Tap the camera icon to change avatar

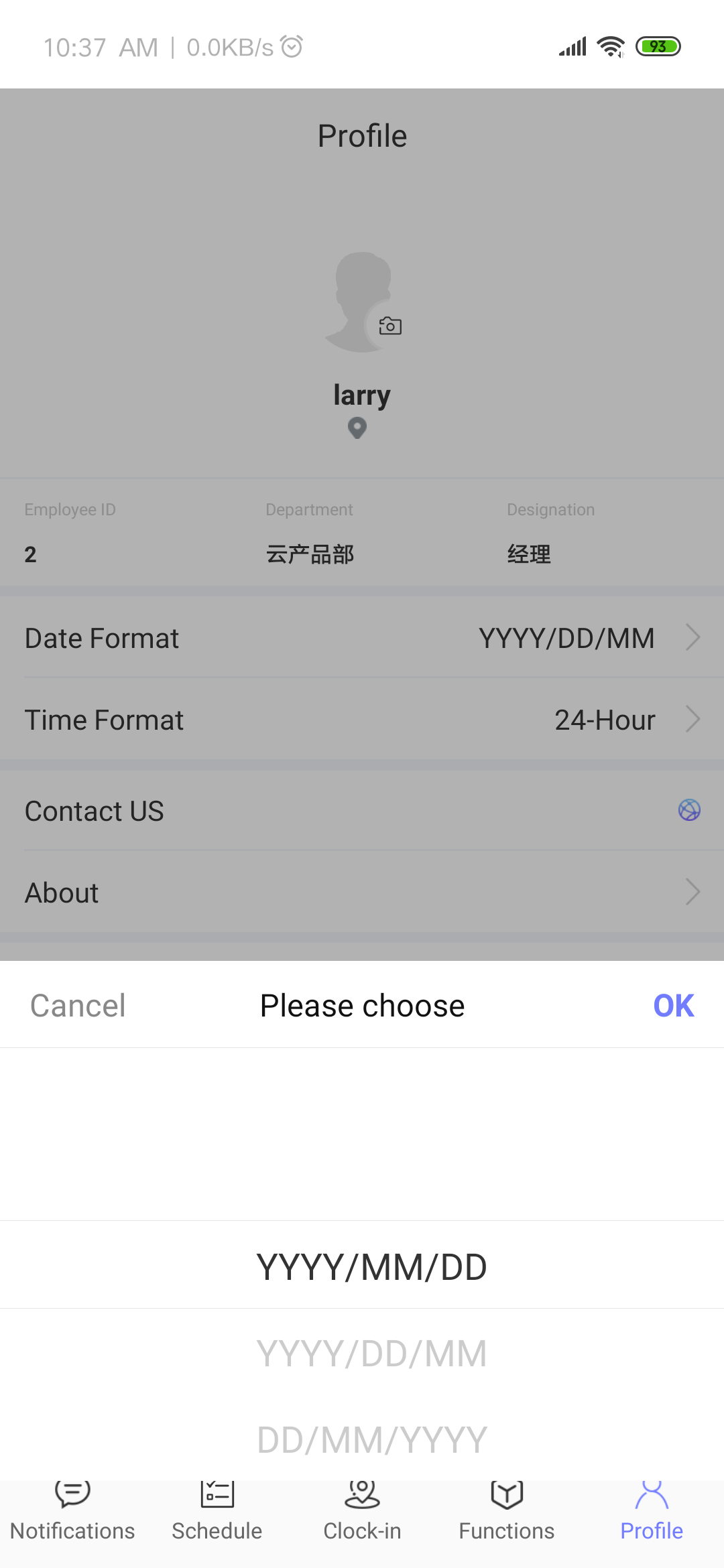pos(391,326)
